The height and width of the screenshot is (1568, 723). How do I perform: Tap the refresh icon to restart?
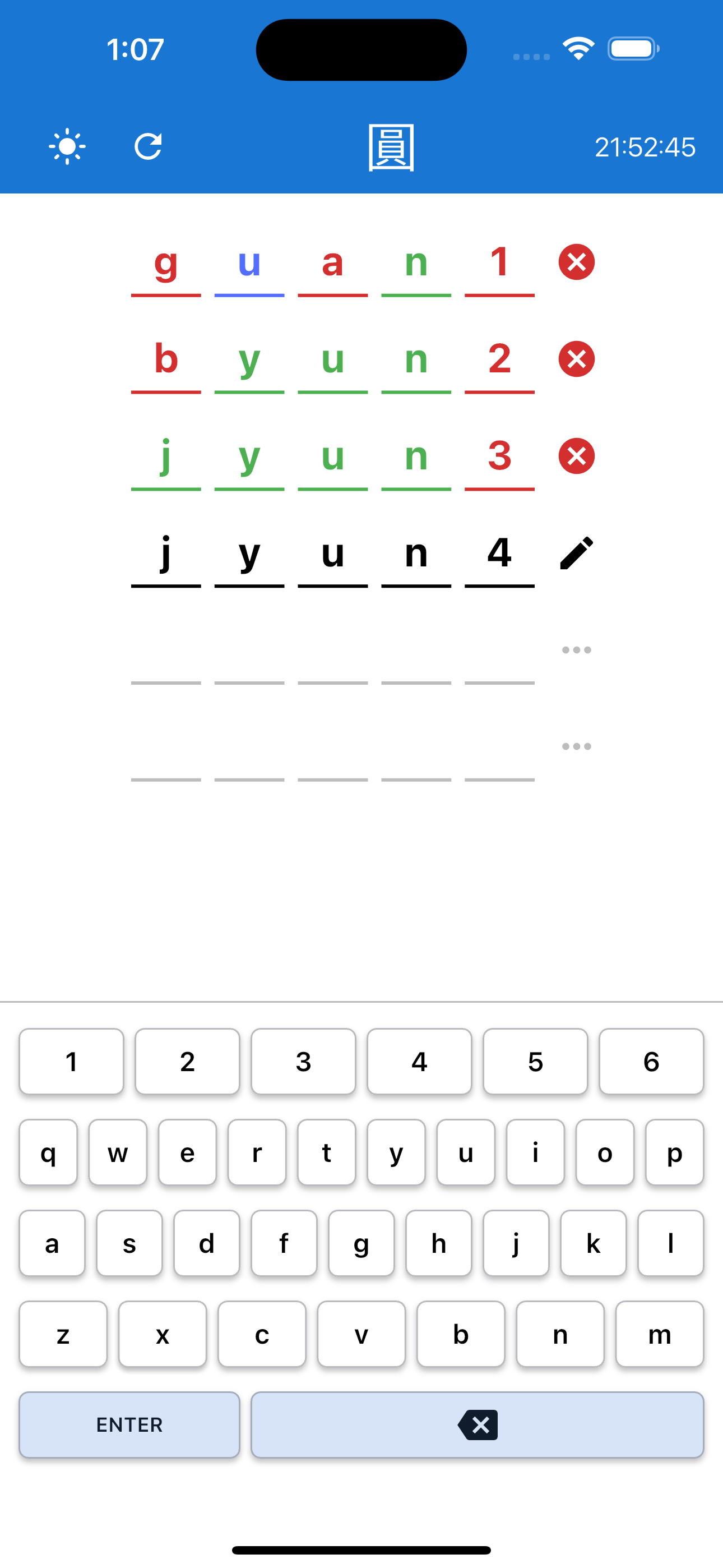[x=148, y=147]
